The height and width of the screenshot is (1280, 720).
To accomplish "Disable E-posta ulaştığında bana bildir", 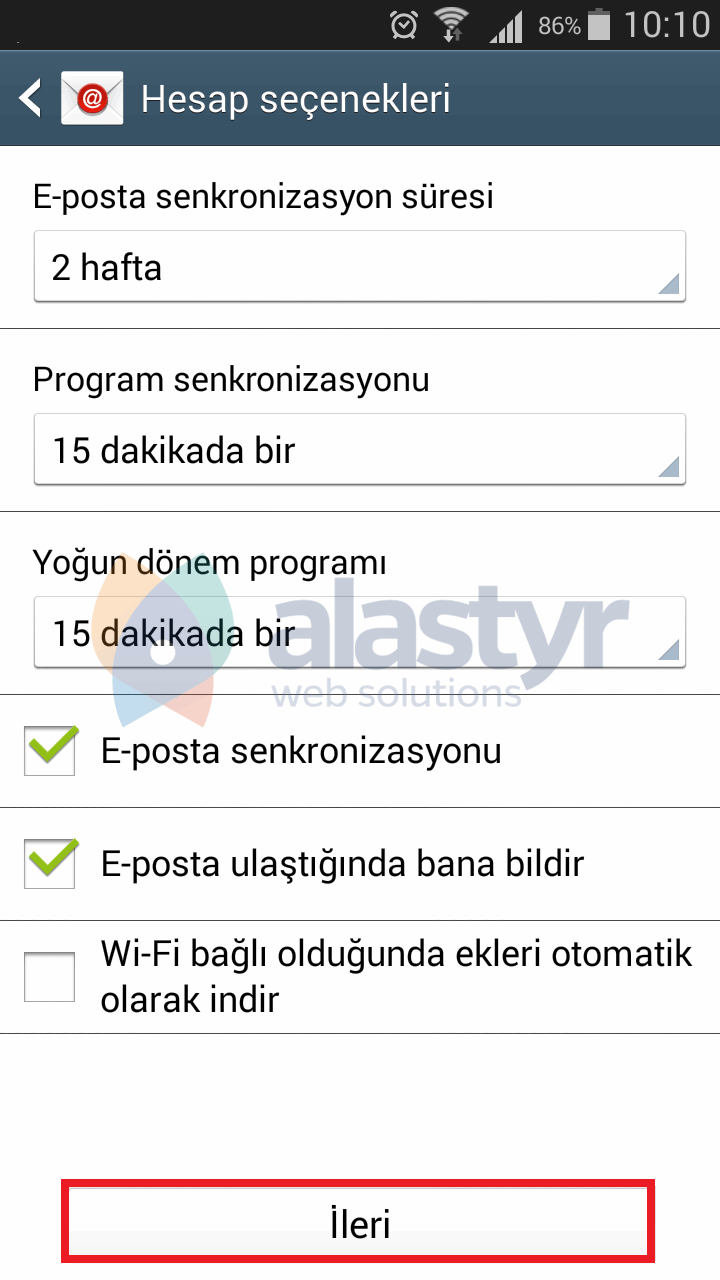I will click(50, 864).
